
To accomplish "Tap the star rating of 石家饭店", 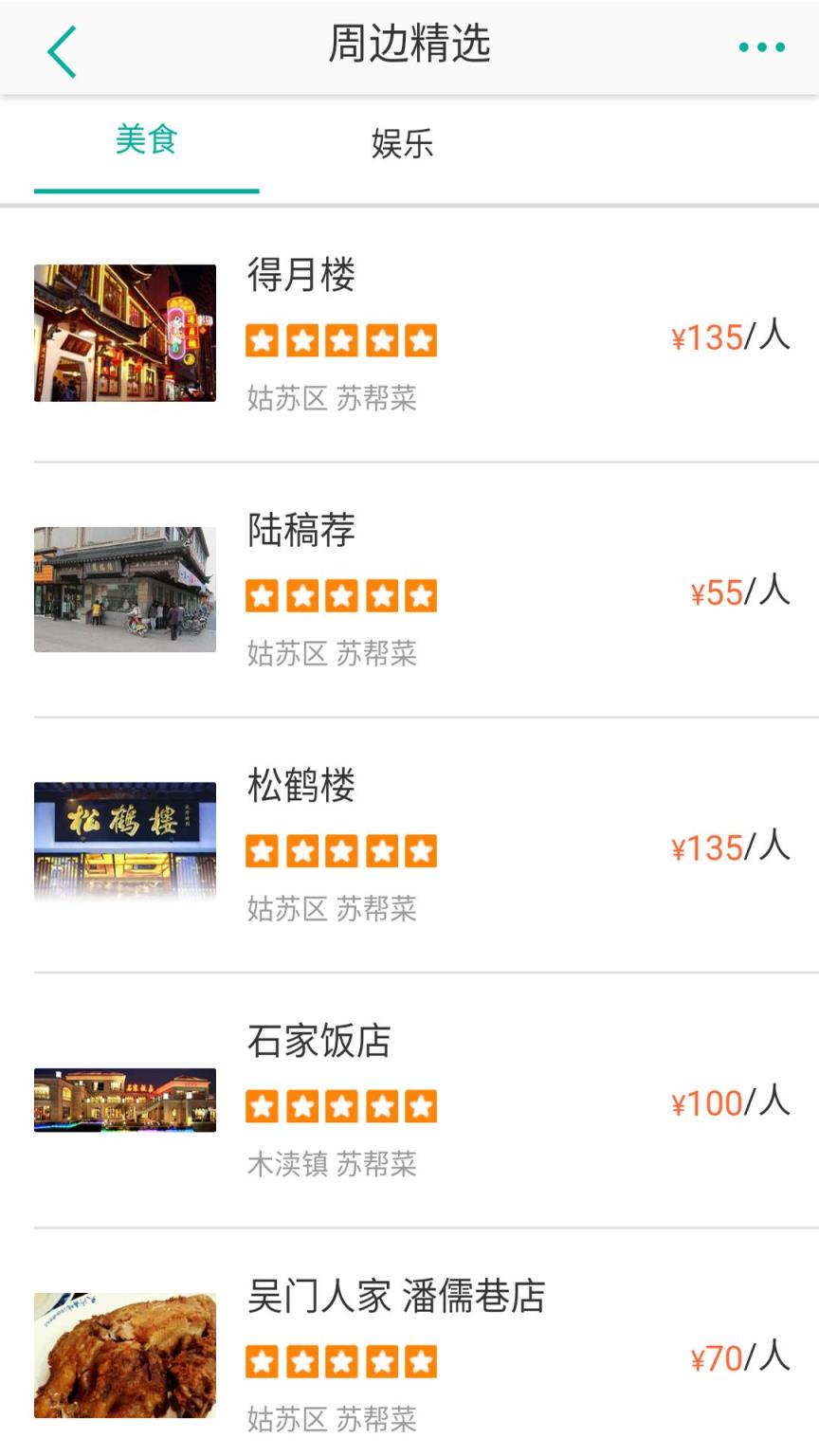I will tap(340, 1105).
